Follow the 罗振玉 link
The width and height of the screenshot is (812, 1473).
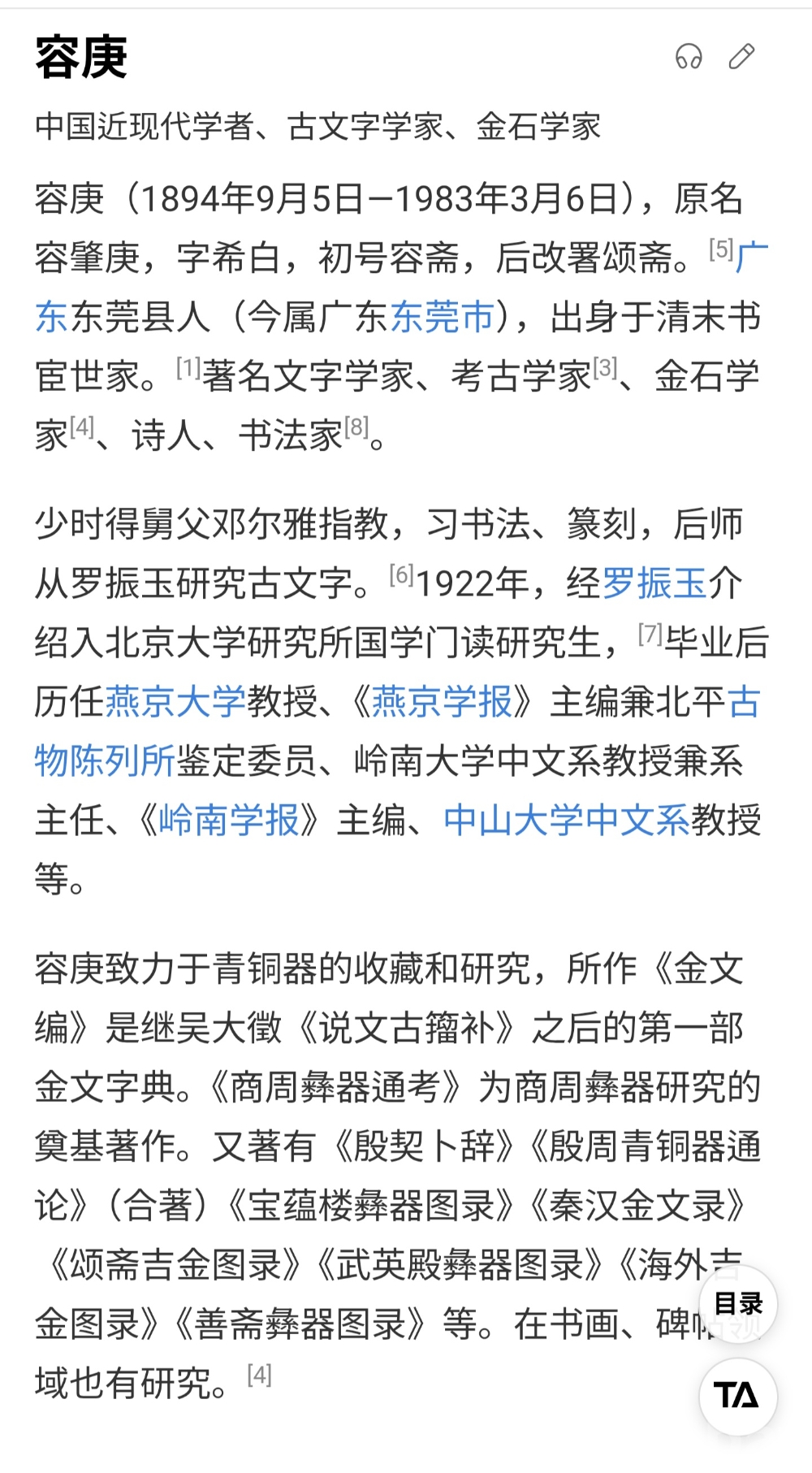[x=654, y=583]
